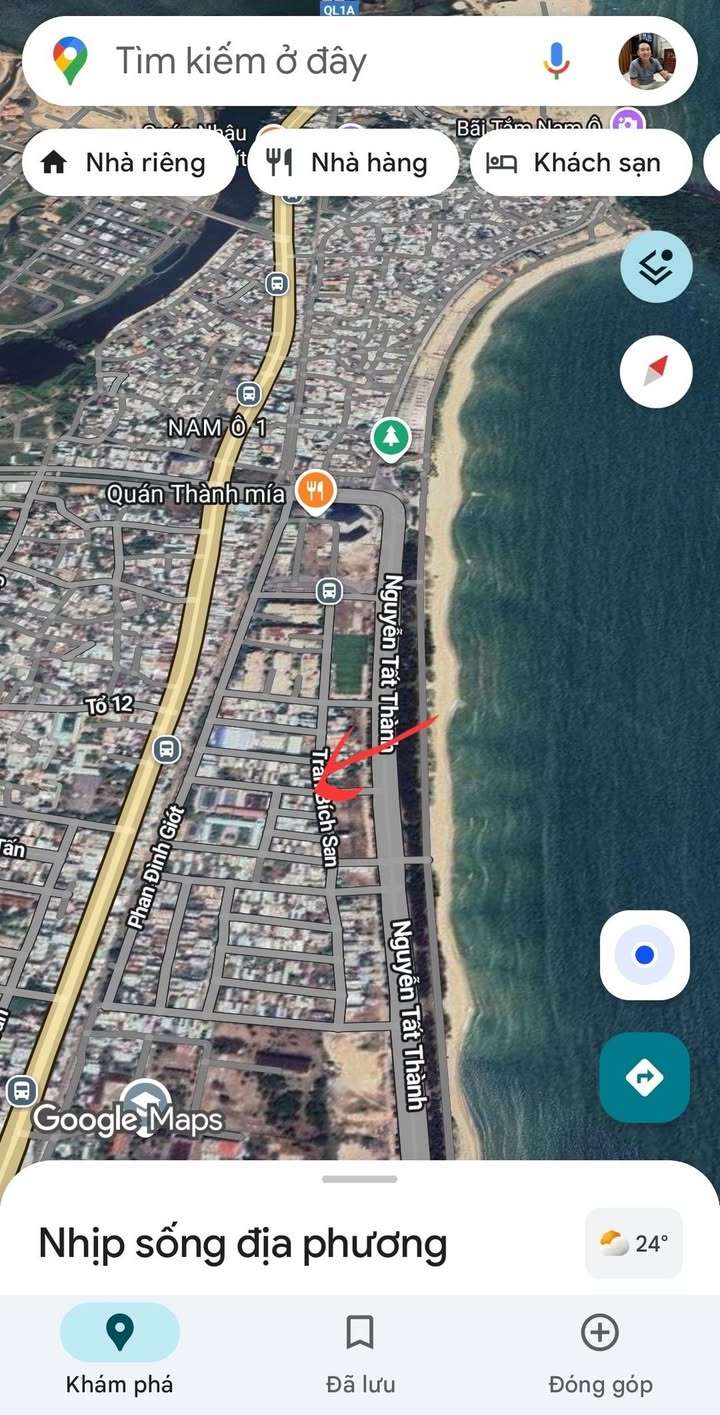720x1415 pixels.
Task: Start voice search with the microphone
Action: pyautogui.click(x=557, y=61)
